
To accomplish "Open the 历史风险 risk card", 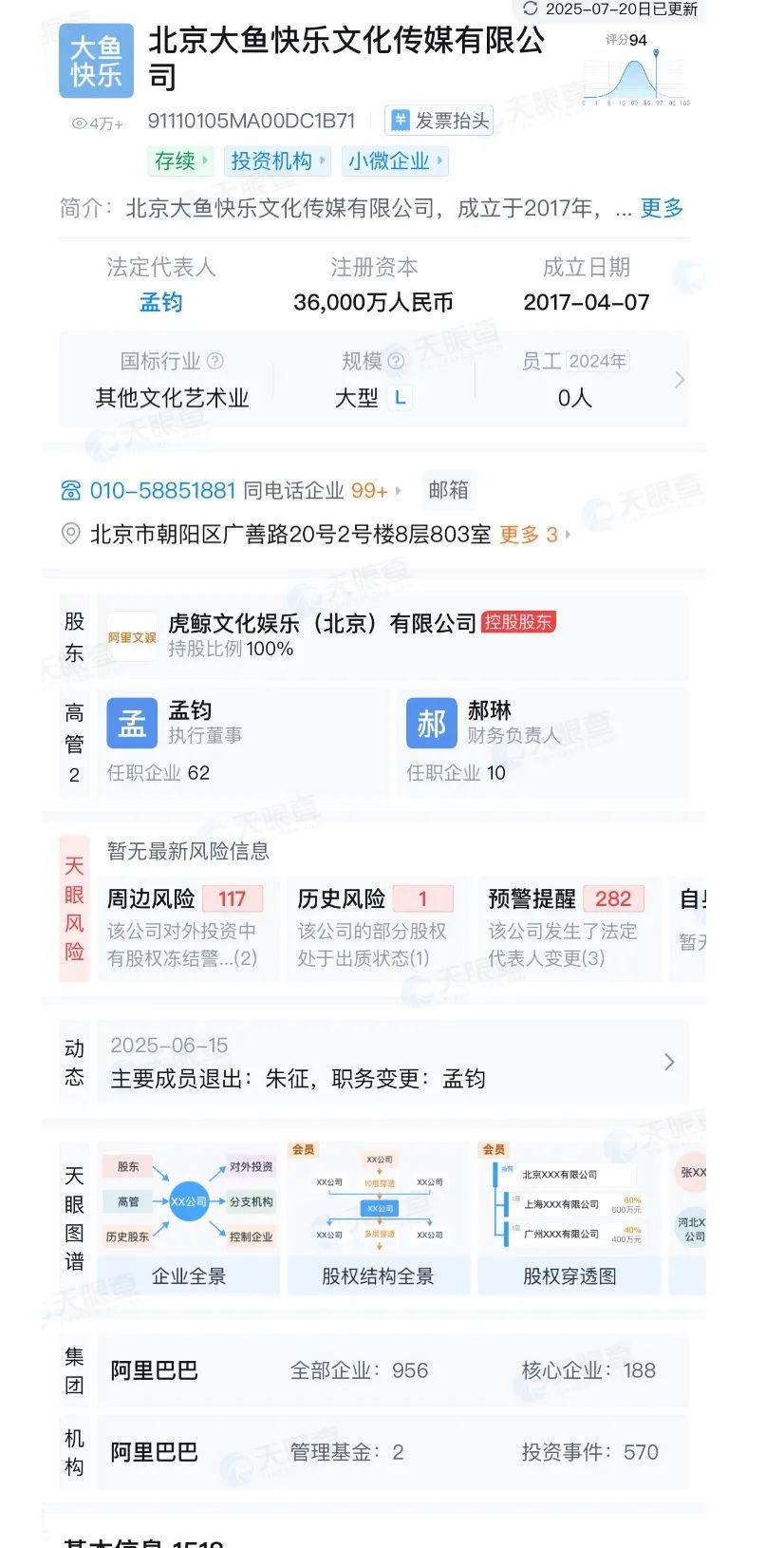I will tap(376, 928).
